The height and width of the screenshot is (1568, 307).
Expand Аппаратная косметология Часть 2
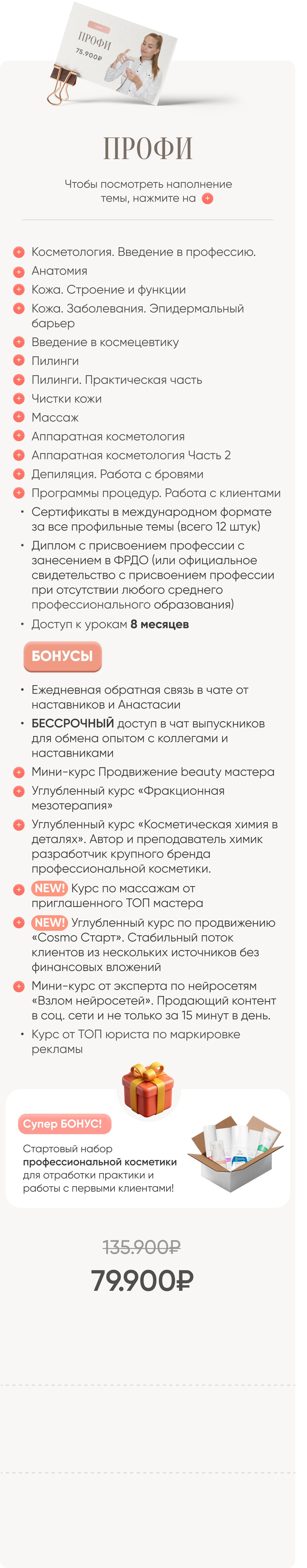coord(19,455)
